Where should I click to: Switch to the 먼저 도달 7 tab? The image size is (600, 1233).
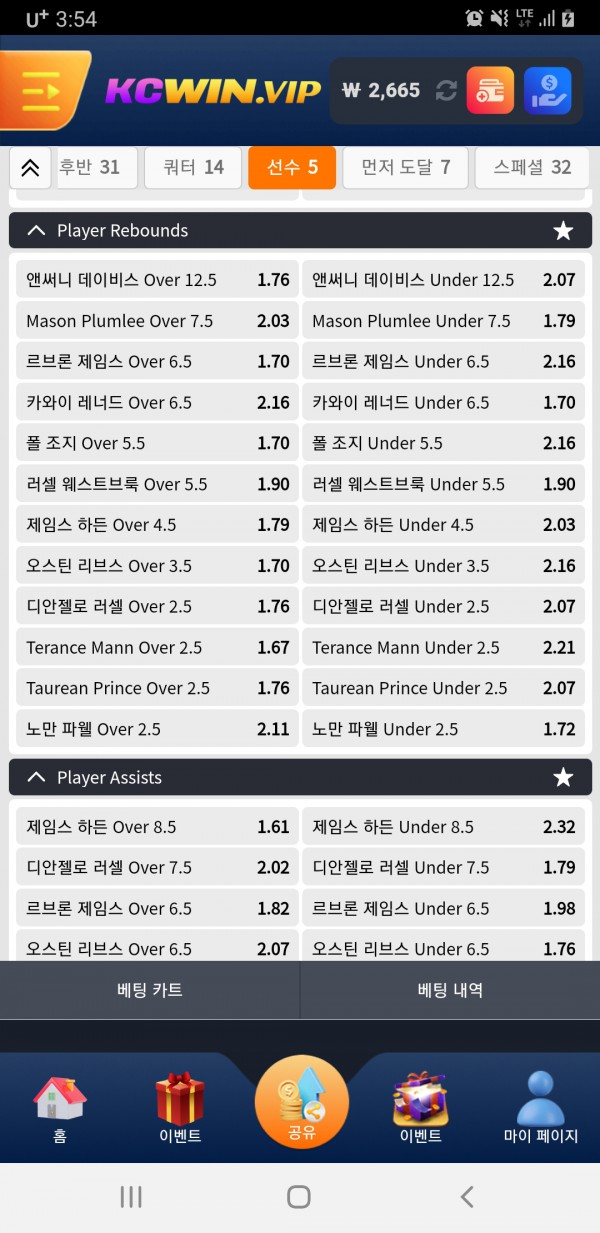click(405, 167)
